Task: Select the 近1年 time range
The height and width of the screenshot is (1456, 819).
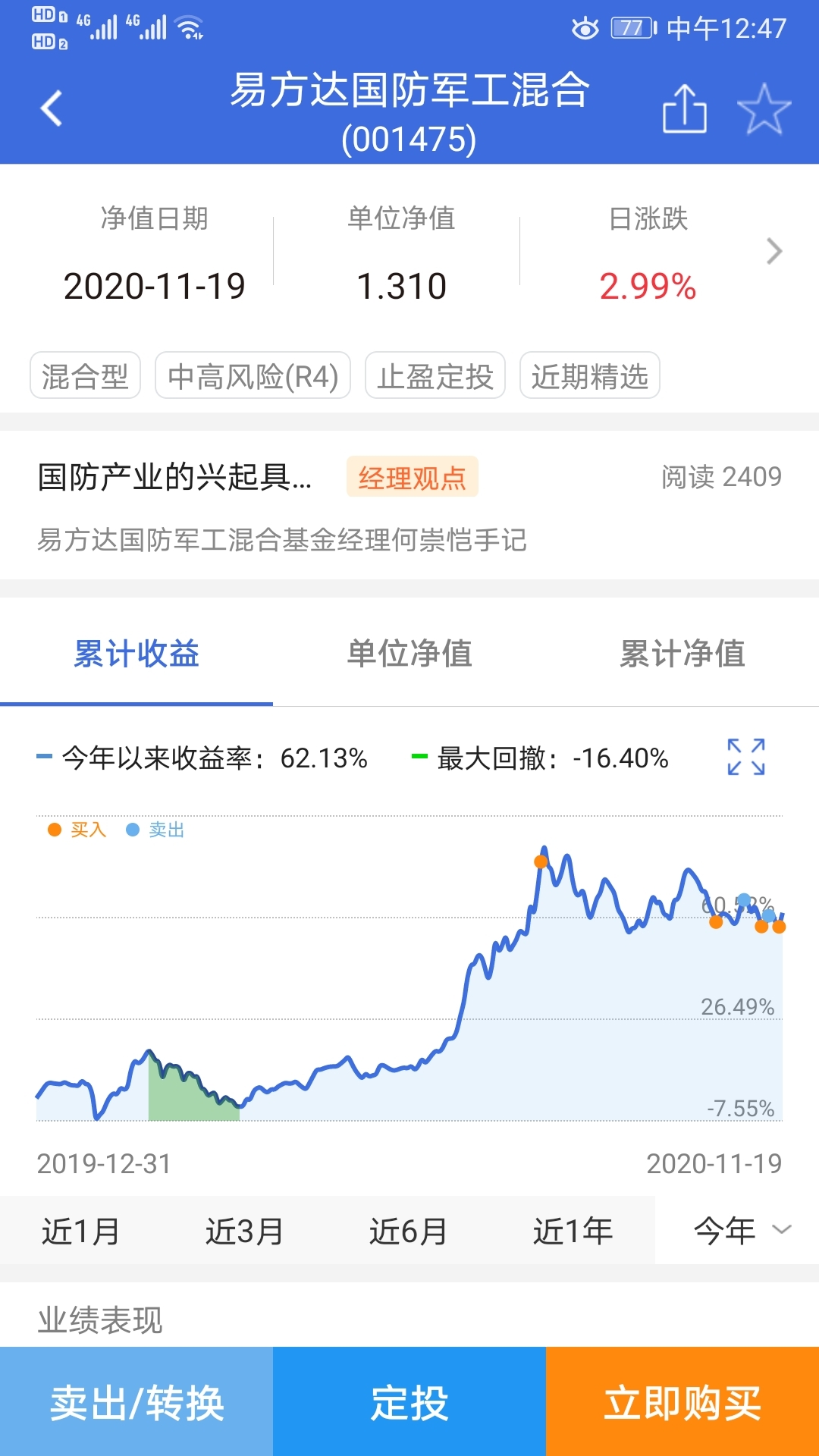Action: (571, 1232)
